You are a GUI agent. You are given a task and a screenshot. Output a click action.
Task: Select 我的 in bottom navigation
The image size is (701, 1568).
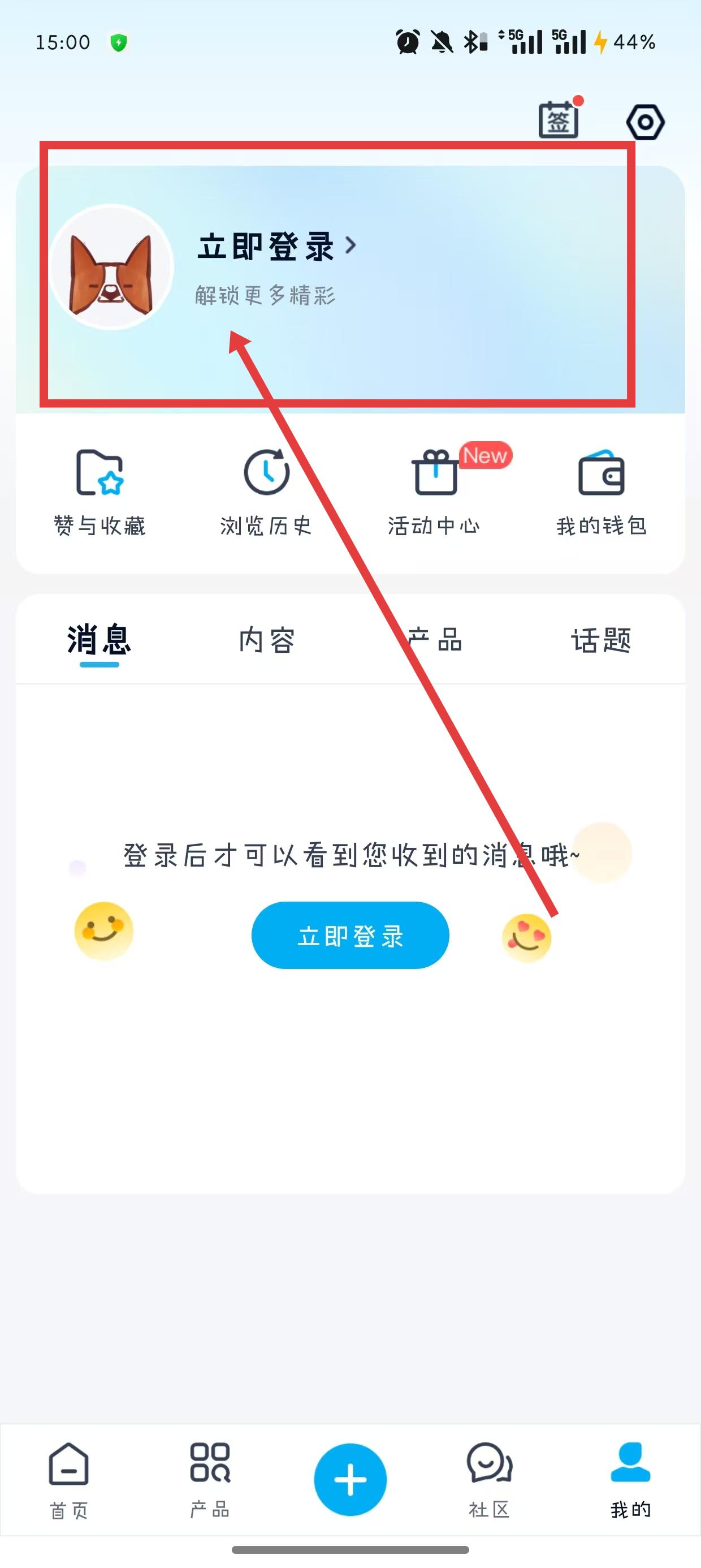pos(631,1480)
